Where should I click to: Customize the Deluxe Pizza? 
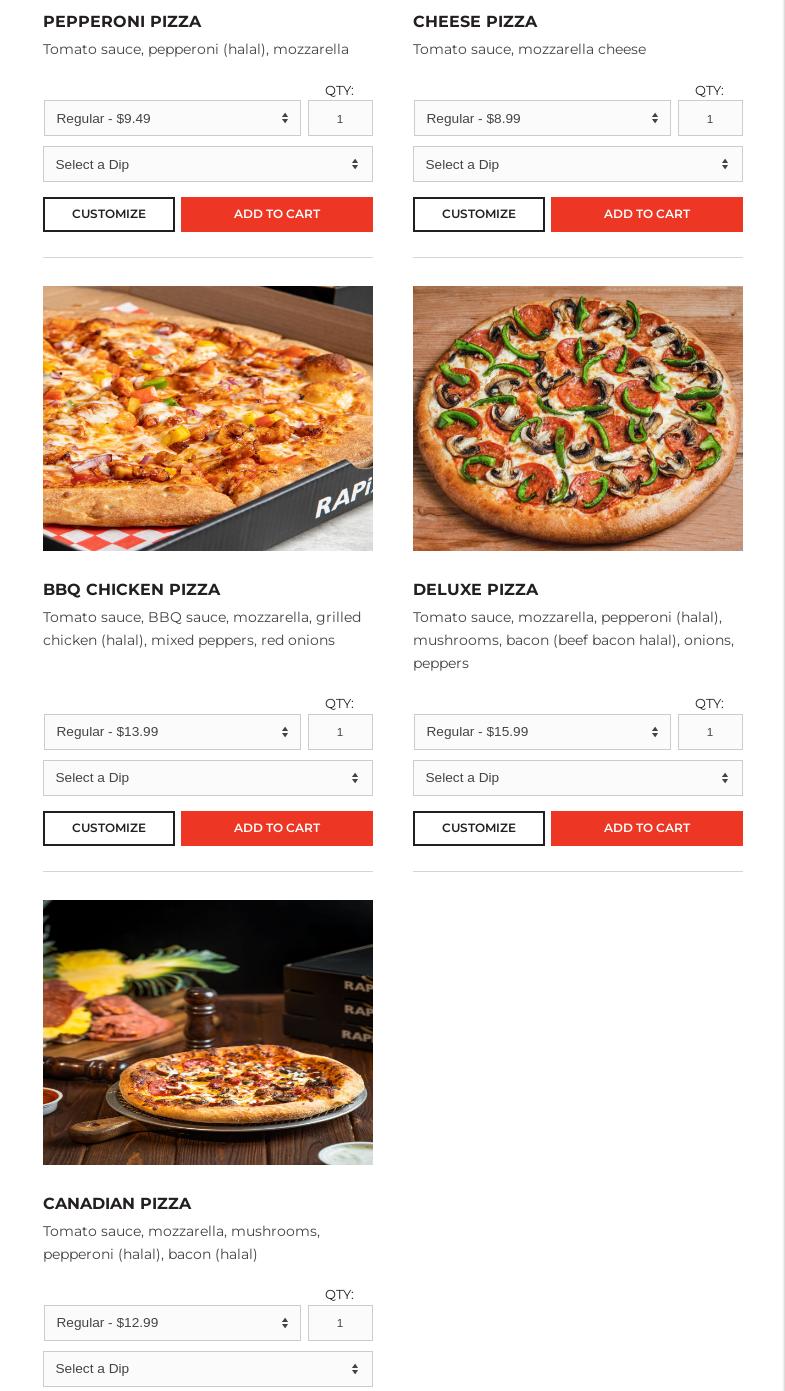tap(479, 828)
